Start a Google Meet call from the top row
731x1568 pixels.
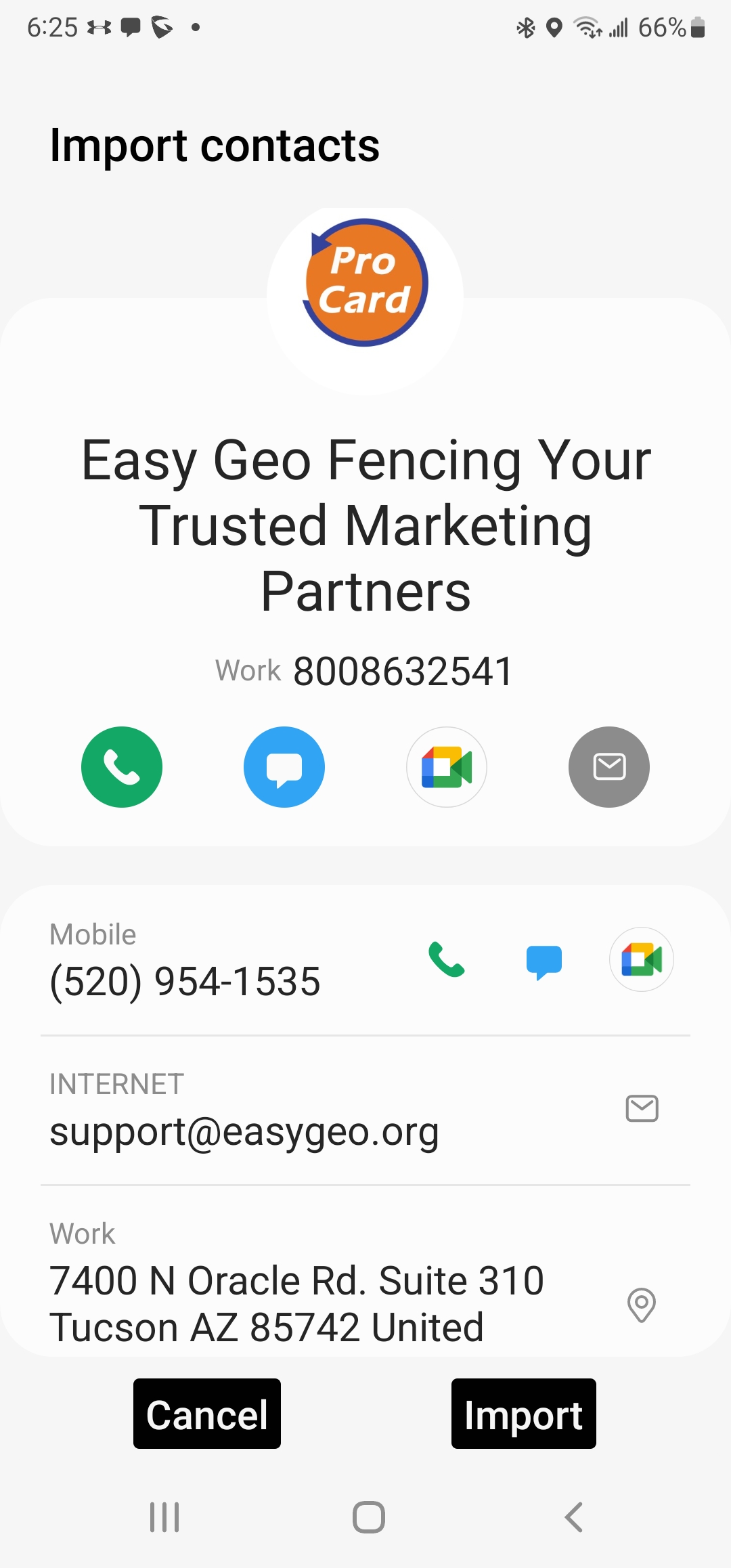(447, 767)
